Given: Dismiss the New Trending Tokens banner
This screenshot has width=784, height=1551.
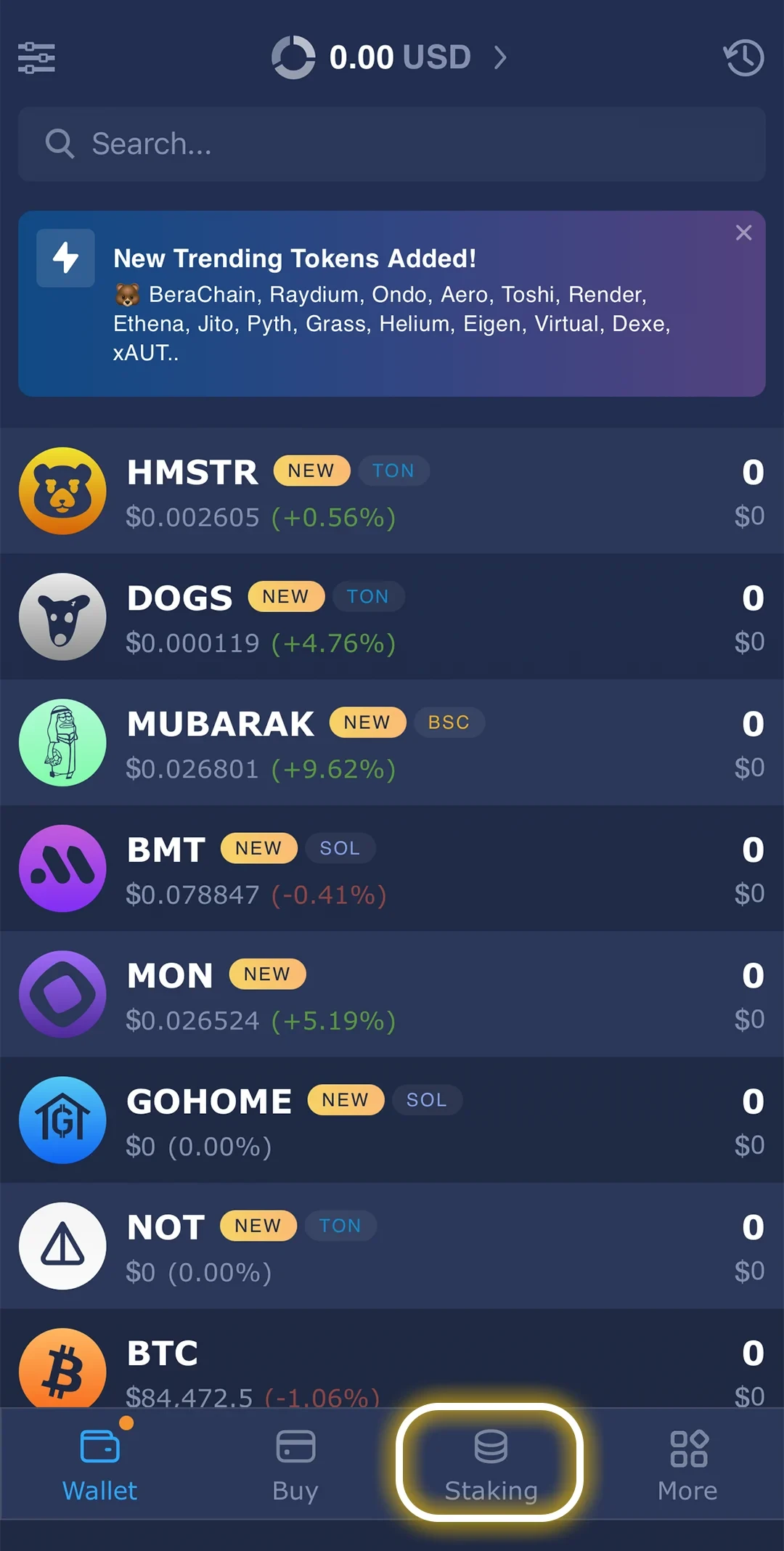Looking at the screenshot, I should [x=743, y=232].
